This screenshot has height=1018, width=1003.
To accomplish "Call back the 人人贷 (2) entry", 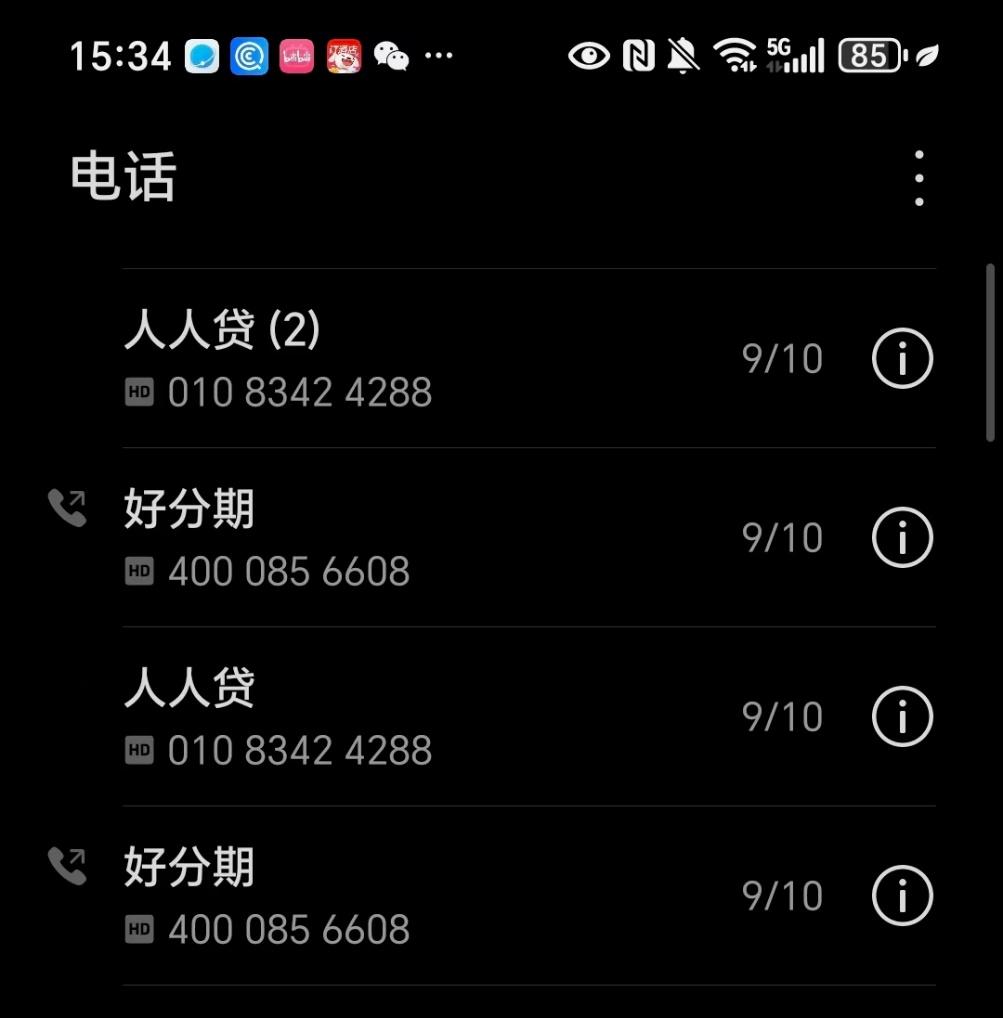I will click(x=400, y=358).
